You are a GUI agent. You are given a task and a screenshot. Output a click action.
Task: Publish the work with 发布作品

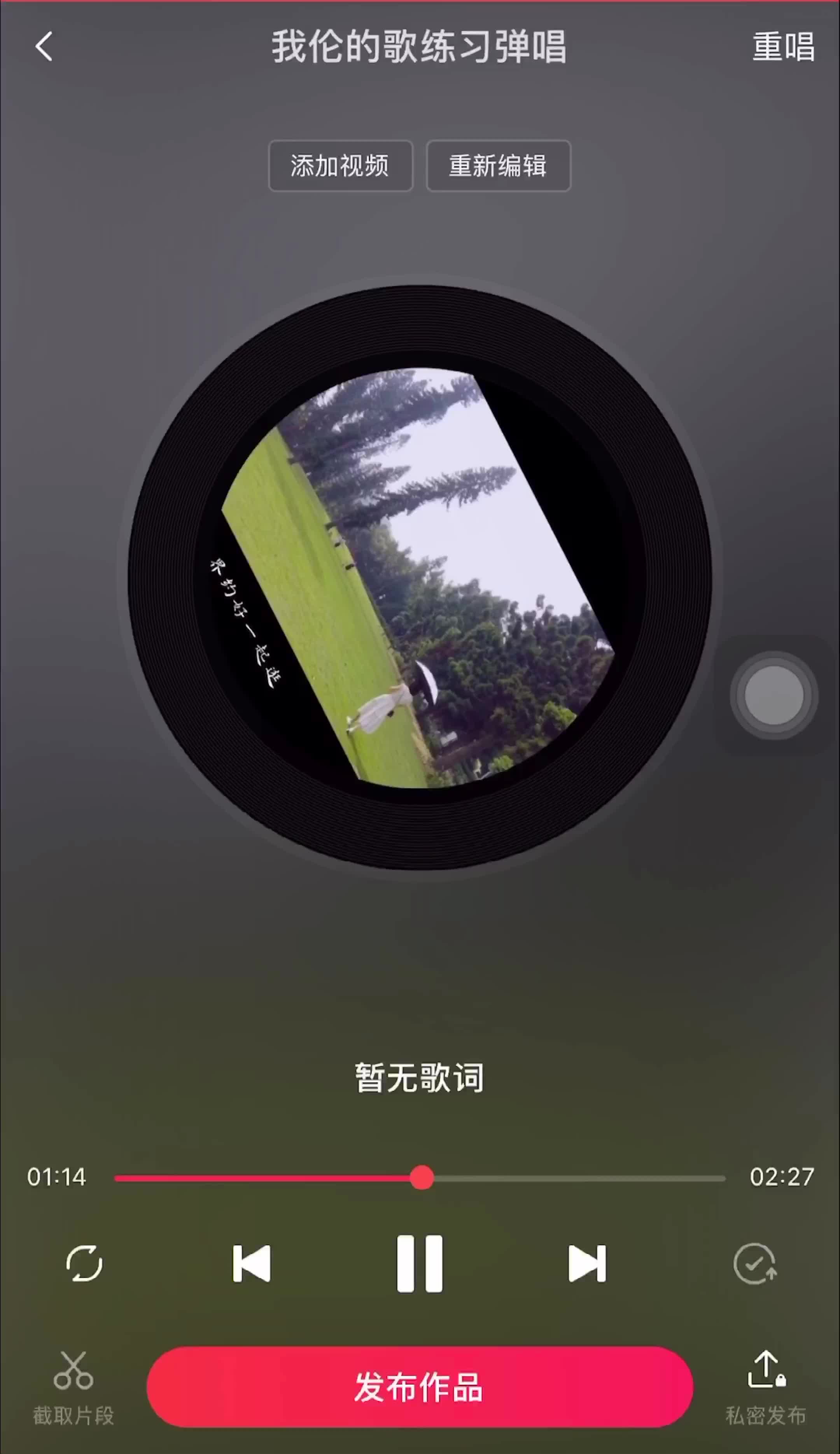(x=420, y=1387)
